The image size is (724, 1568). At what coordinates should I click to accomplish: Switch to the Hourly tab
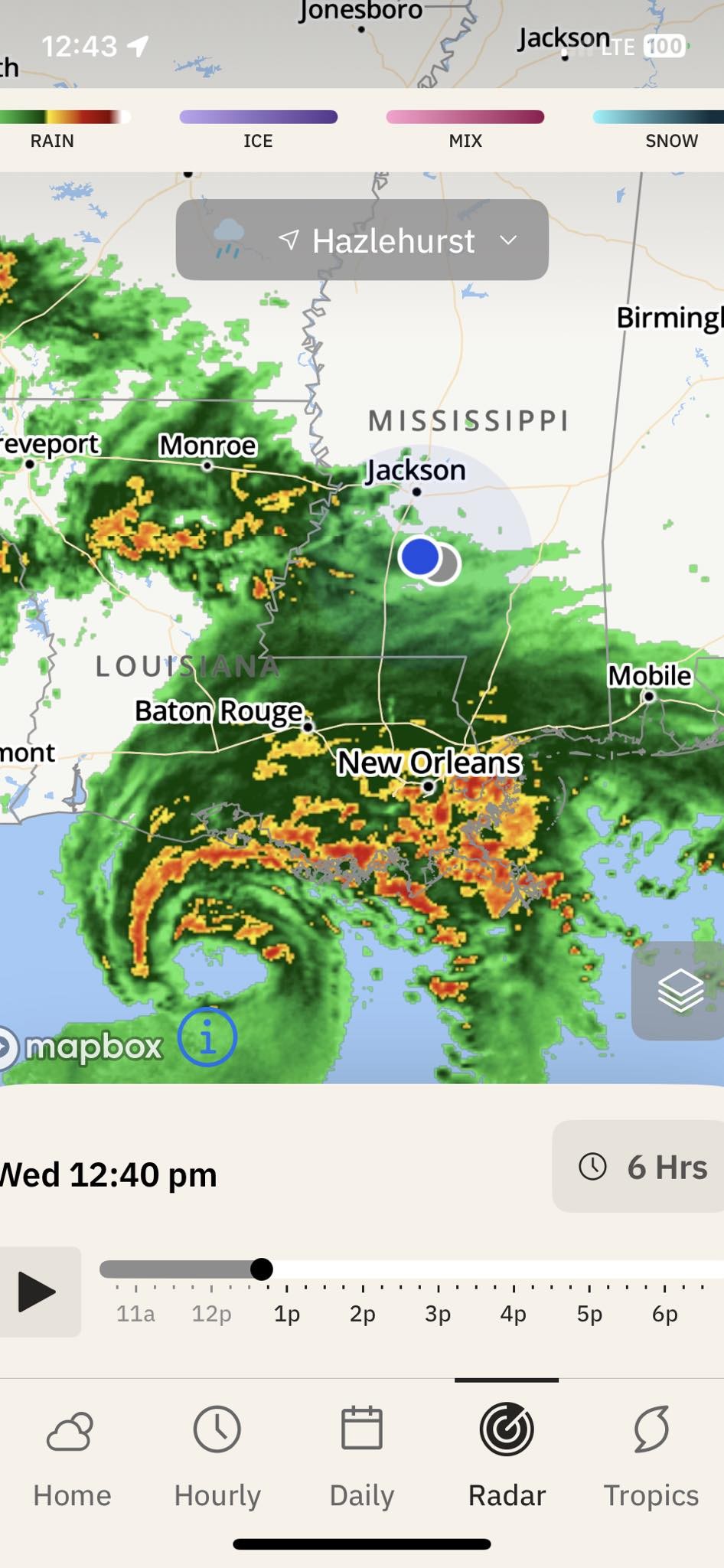[217, 1456]
